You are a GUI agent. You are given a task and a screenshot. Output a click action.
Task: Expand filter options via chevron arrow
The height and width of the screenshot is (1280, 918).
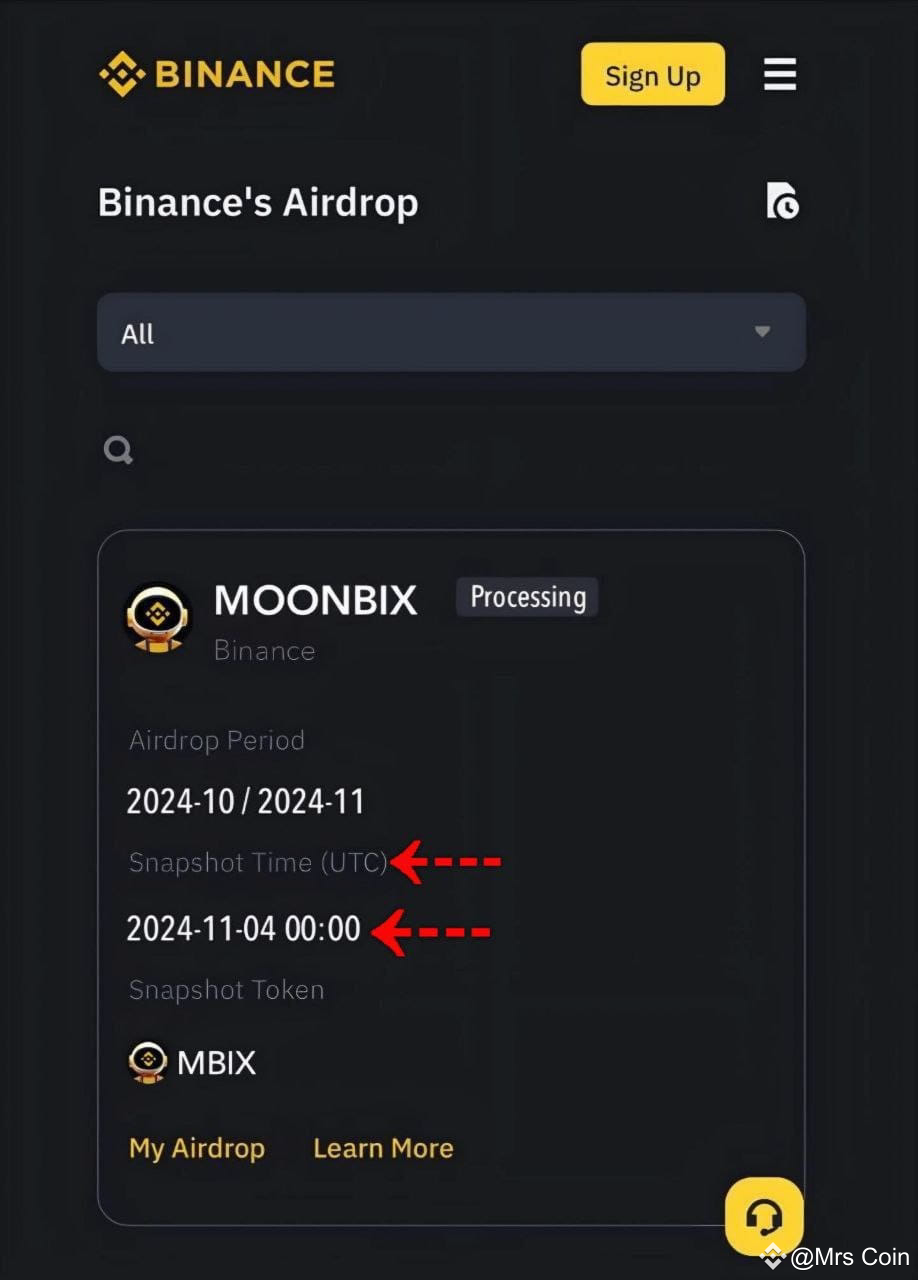762,332
